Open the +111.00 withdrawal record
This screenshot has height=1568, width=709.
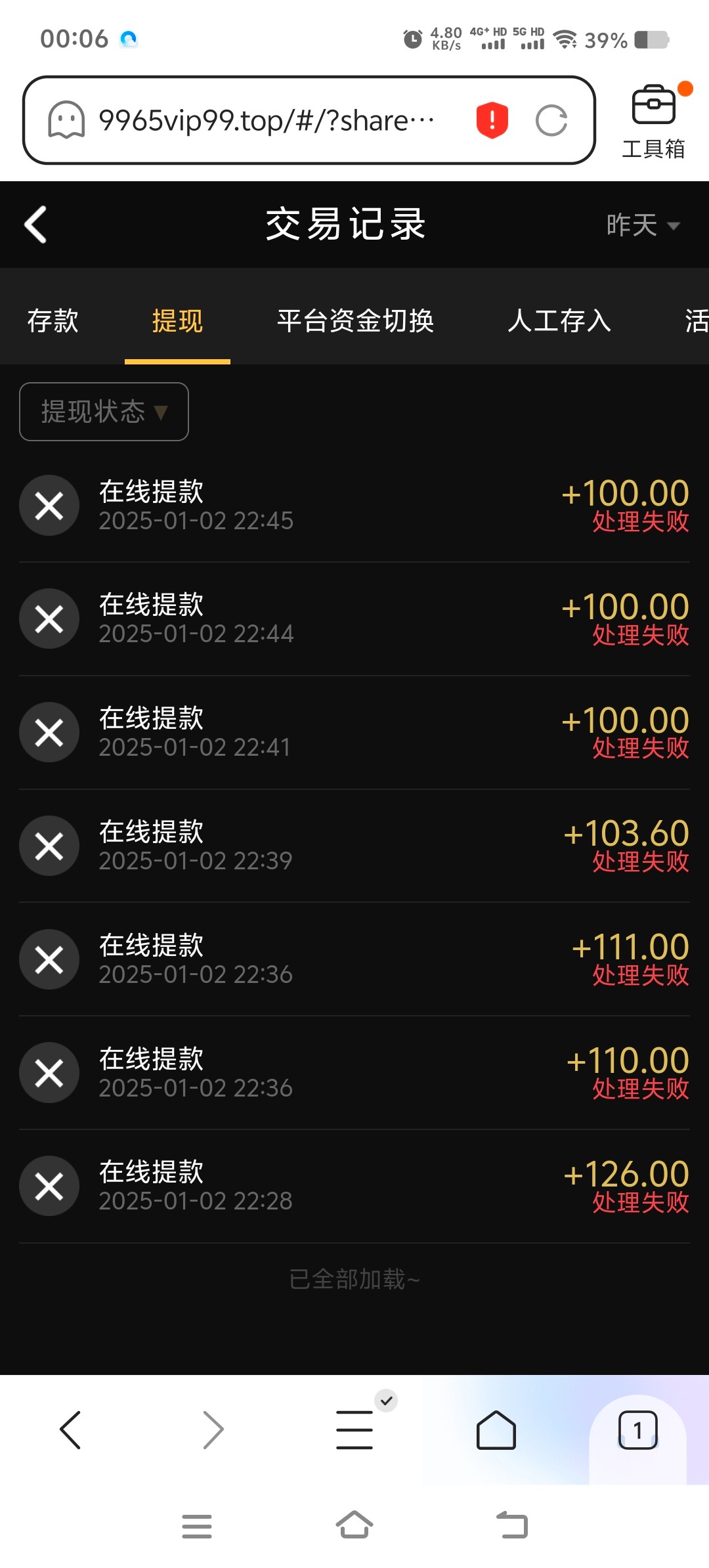tap(354, 959)
